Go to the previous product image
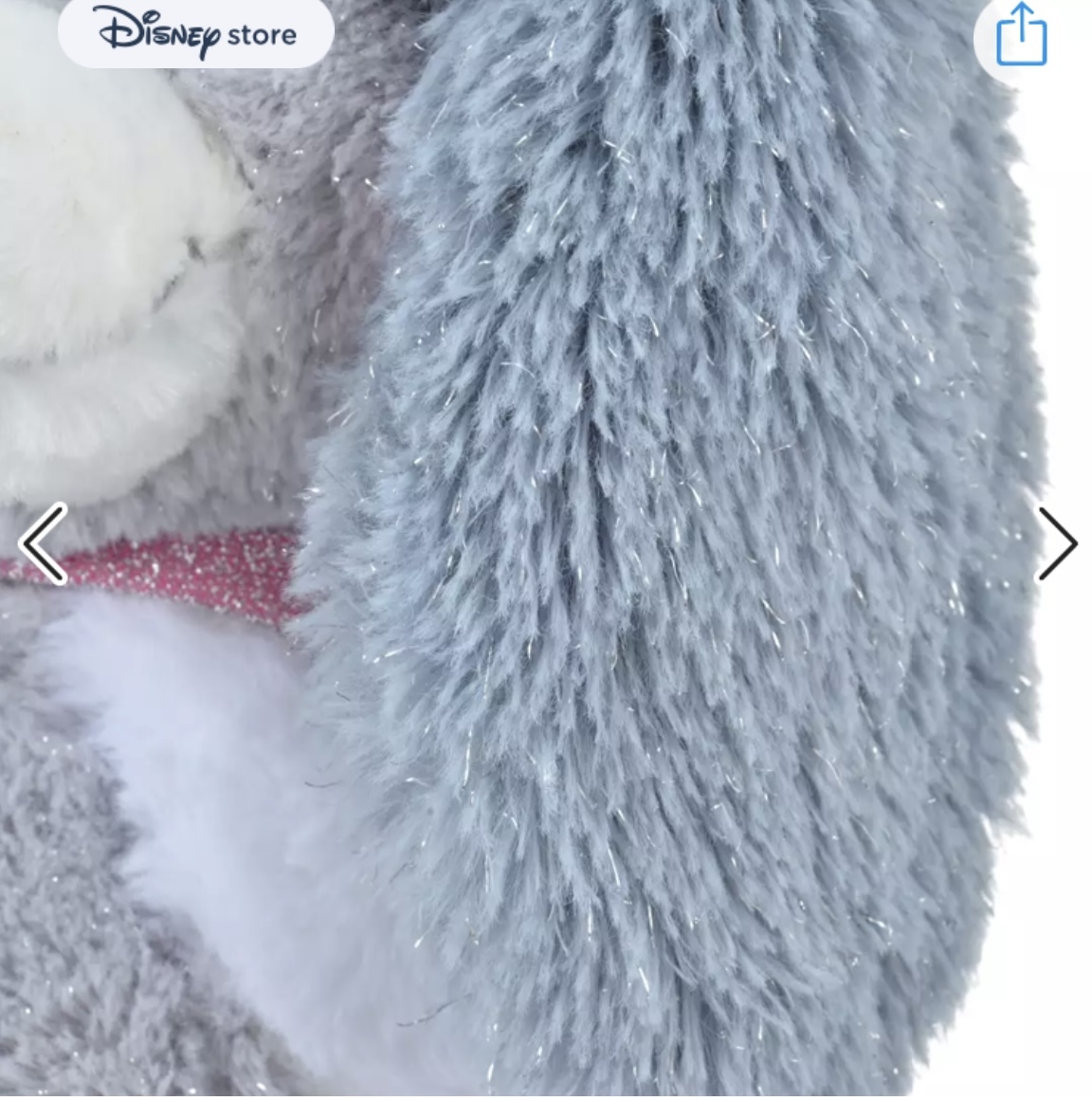This screenshot has height=1101, width=1092. 43,543
